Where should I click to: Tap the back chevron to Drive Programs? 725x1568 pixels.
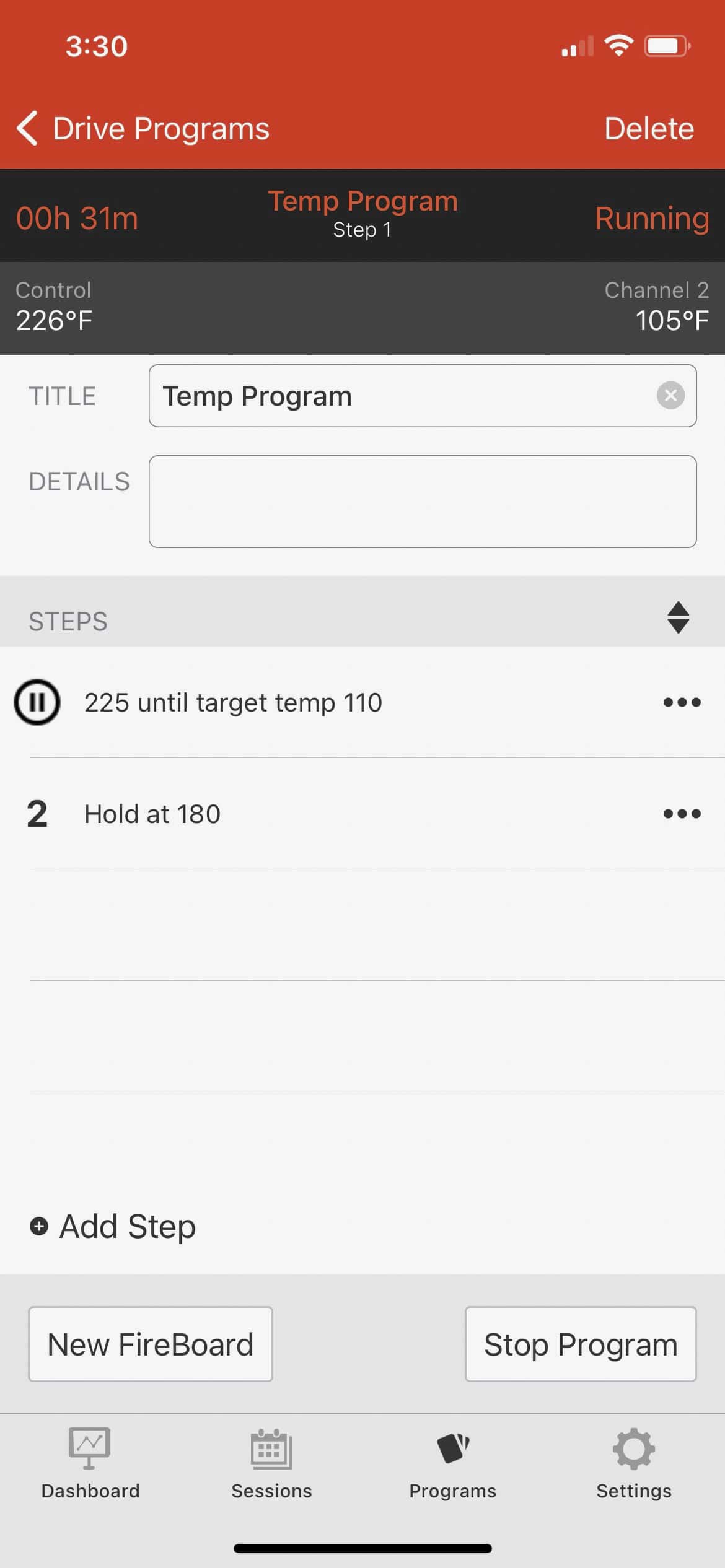click(25, 128)
